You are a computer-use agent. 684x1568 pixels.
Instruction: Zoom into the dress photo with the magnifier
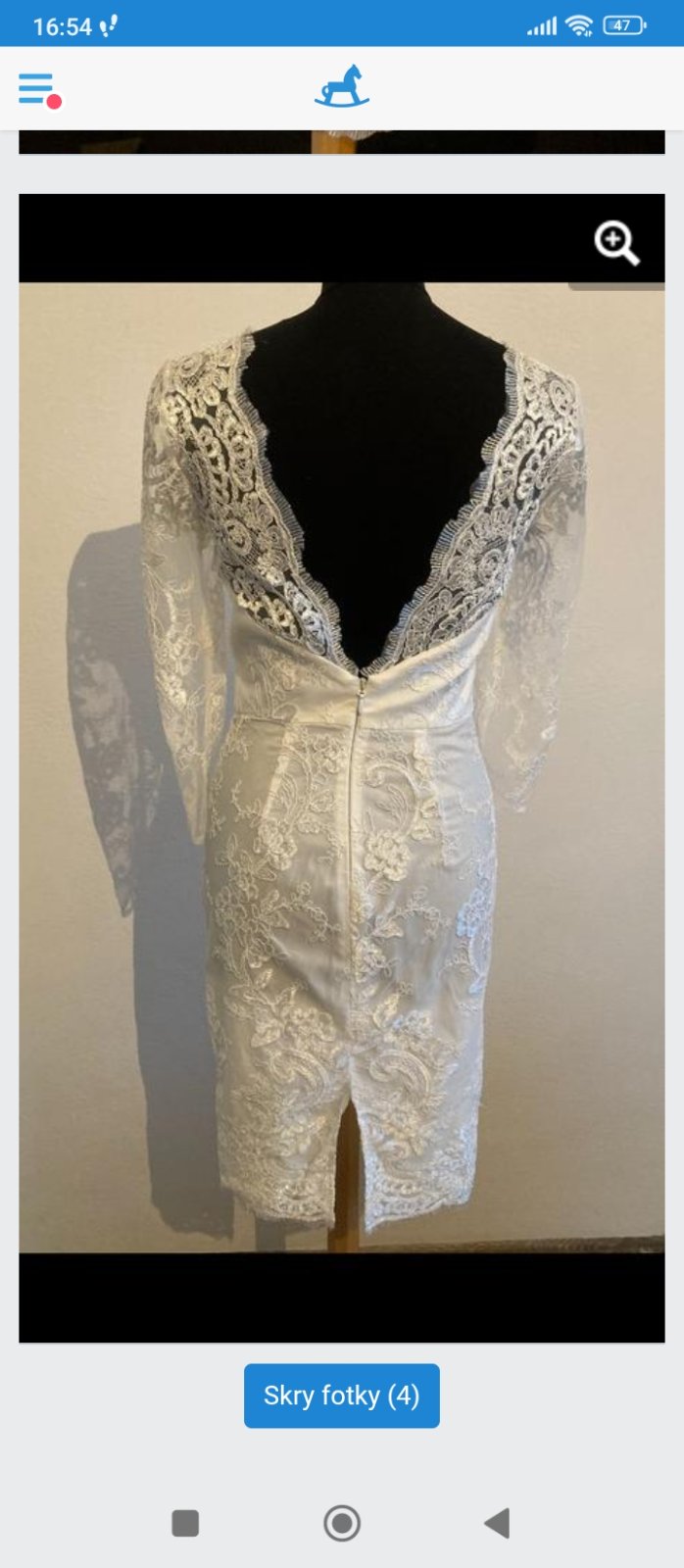[x=616, y=242]
